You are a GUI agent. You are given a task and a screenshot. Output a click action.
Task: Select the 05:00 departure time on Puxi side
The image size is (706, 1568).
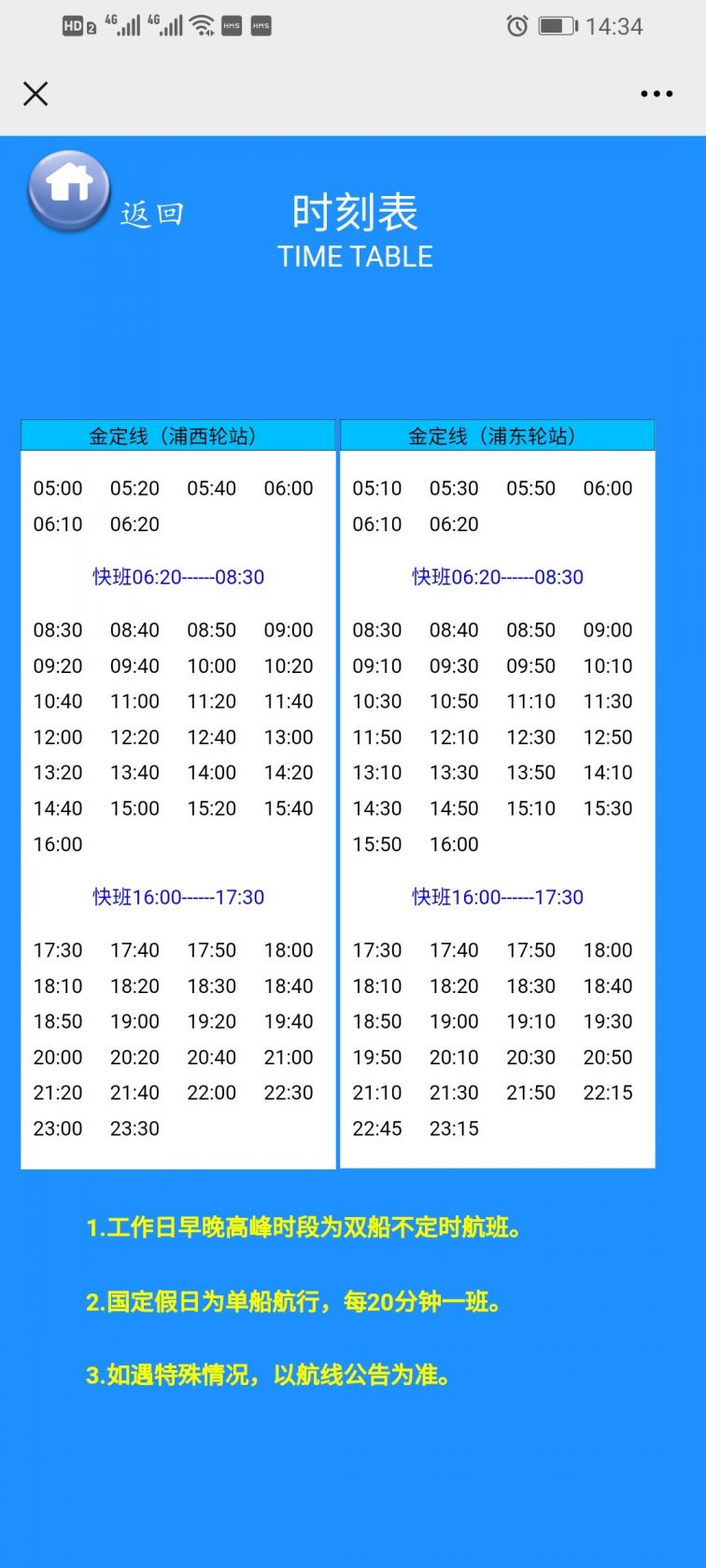tap(58, 488)
